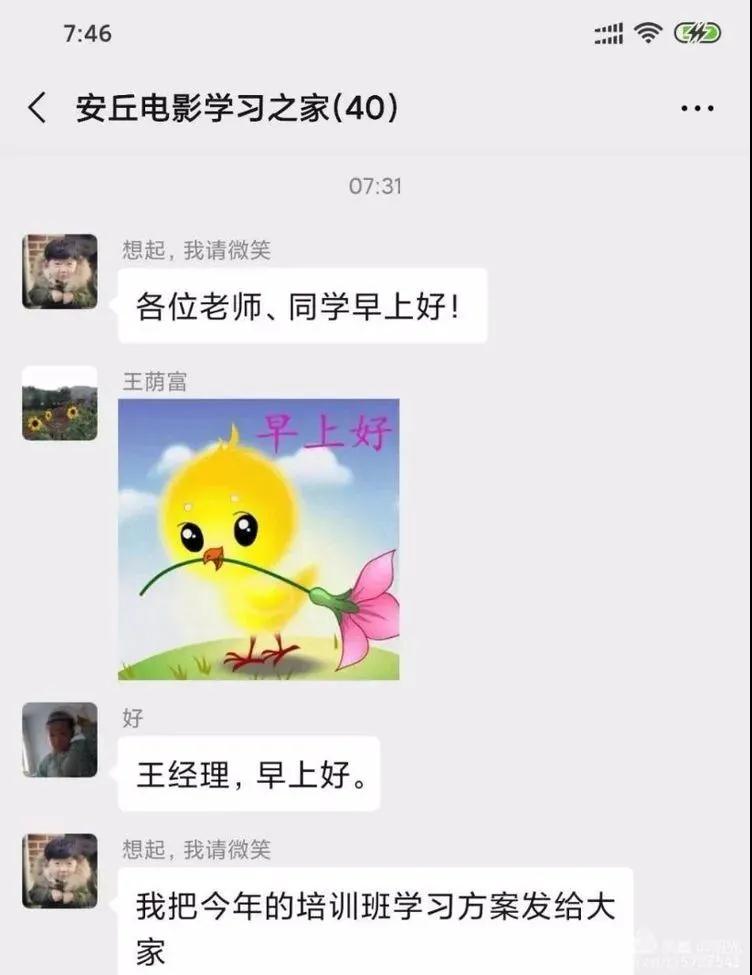Open avatar beside 各位老师、同学早上好 message
Screen dimensions: 752x975
[60, 272]
